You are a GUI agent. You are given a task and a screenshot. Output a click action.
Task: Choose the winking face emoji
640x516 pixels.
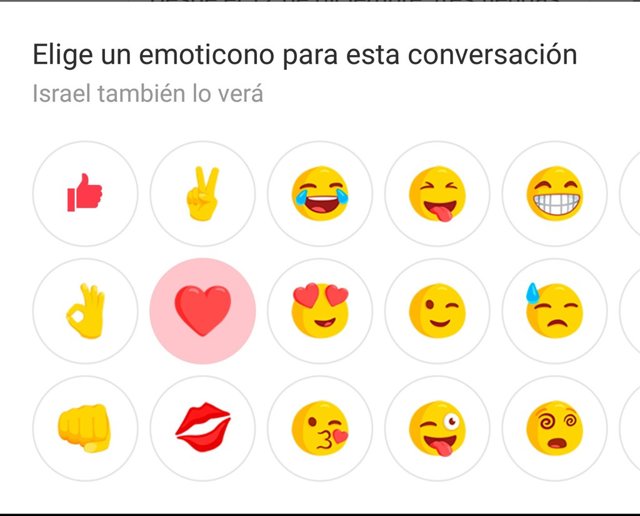437,311
